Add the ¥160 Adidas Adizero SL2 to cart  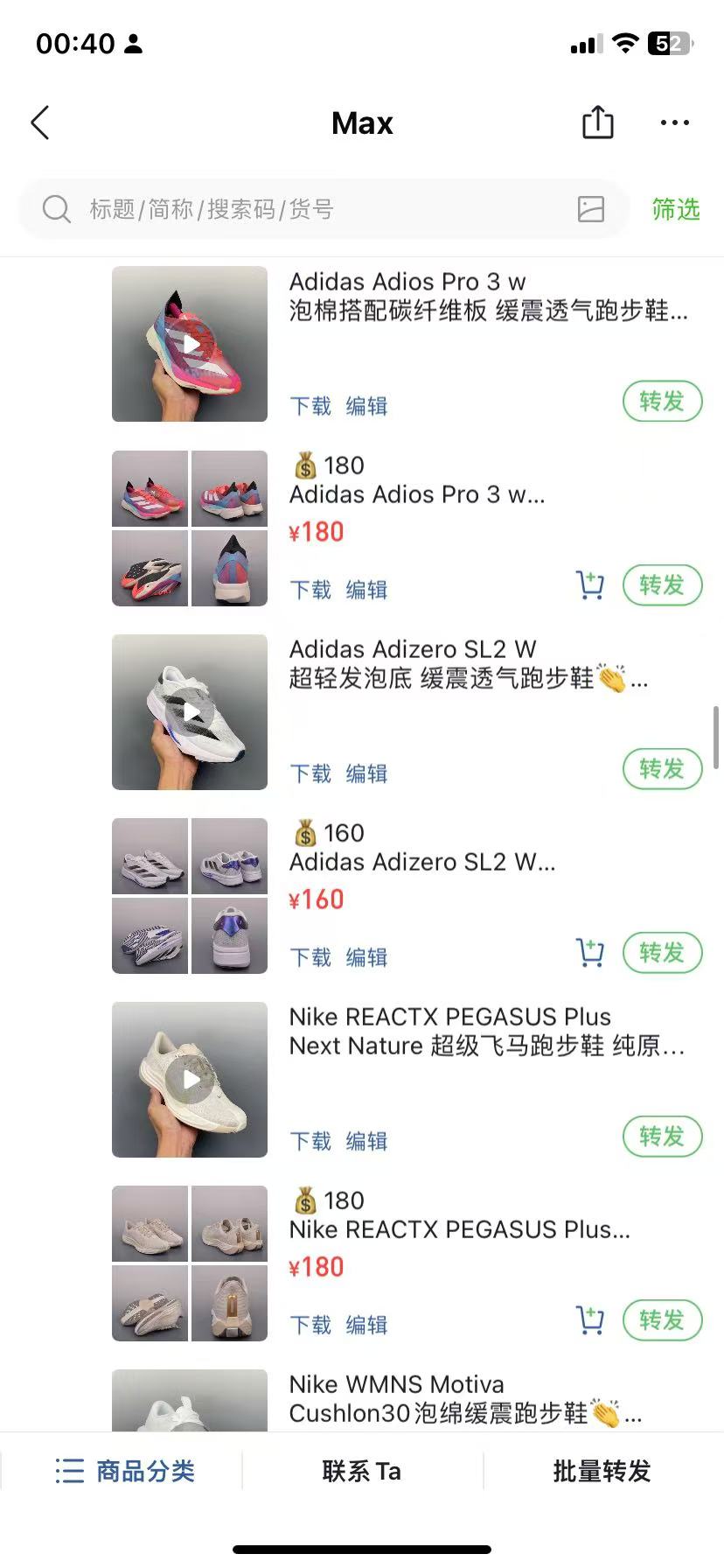pos(590,953)
